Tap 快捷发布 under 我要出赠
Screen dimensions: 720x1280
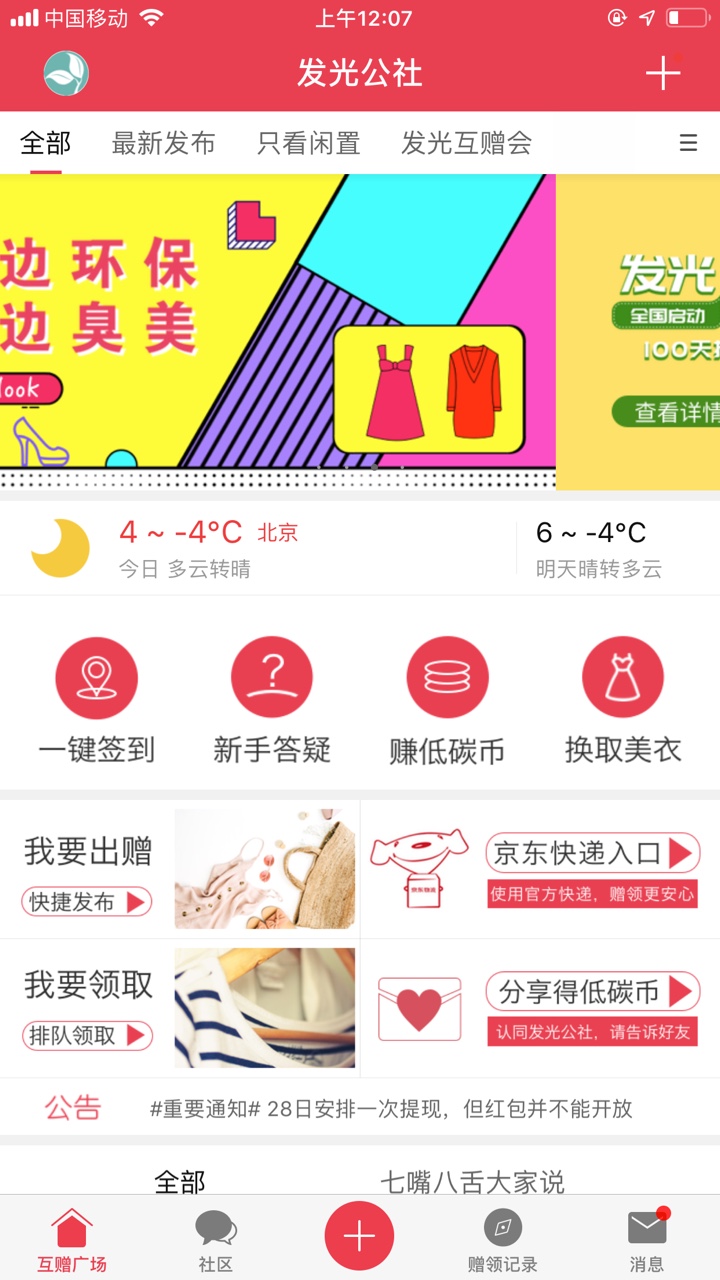click(x=86, y=902)
